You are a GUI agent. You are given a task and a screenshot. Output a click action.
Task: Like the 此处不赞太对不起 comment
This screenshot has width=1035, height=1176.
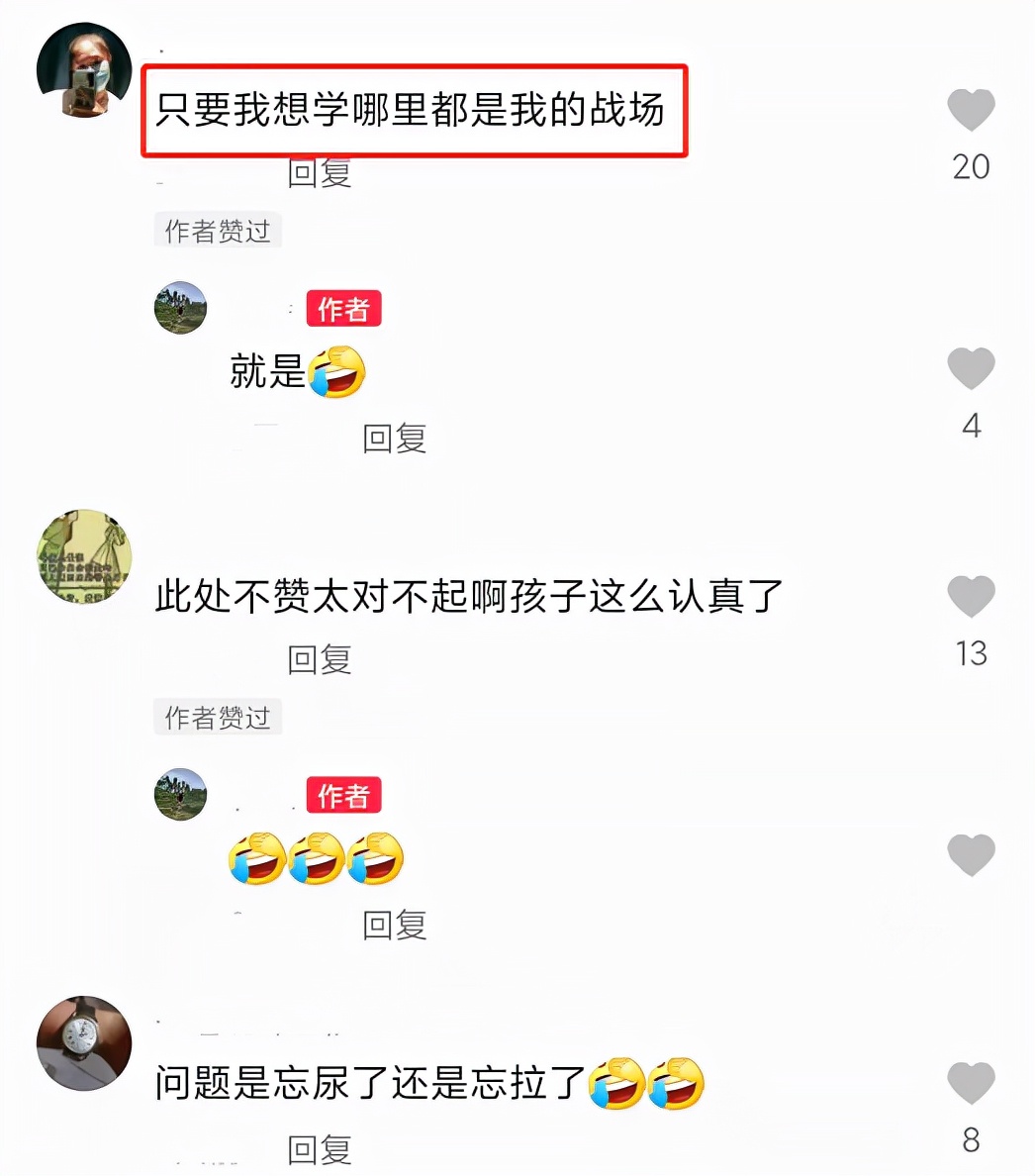click(x=971, y=595)
